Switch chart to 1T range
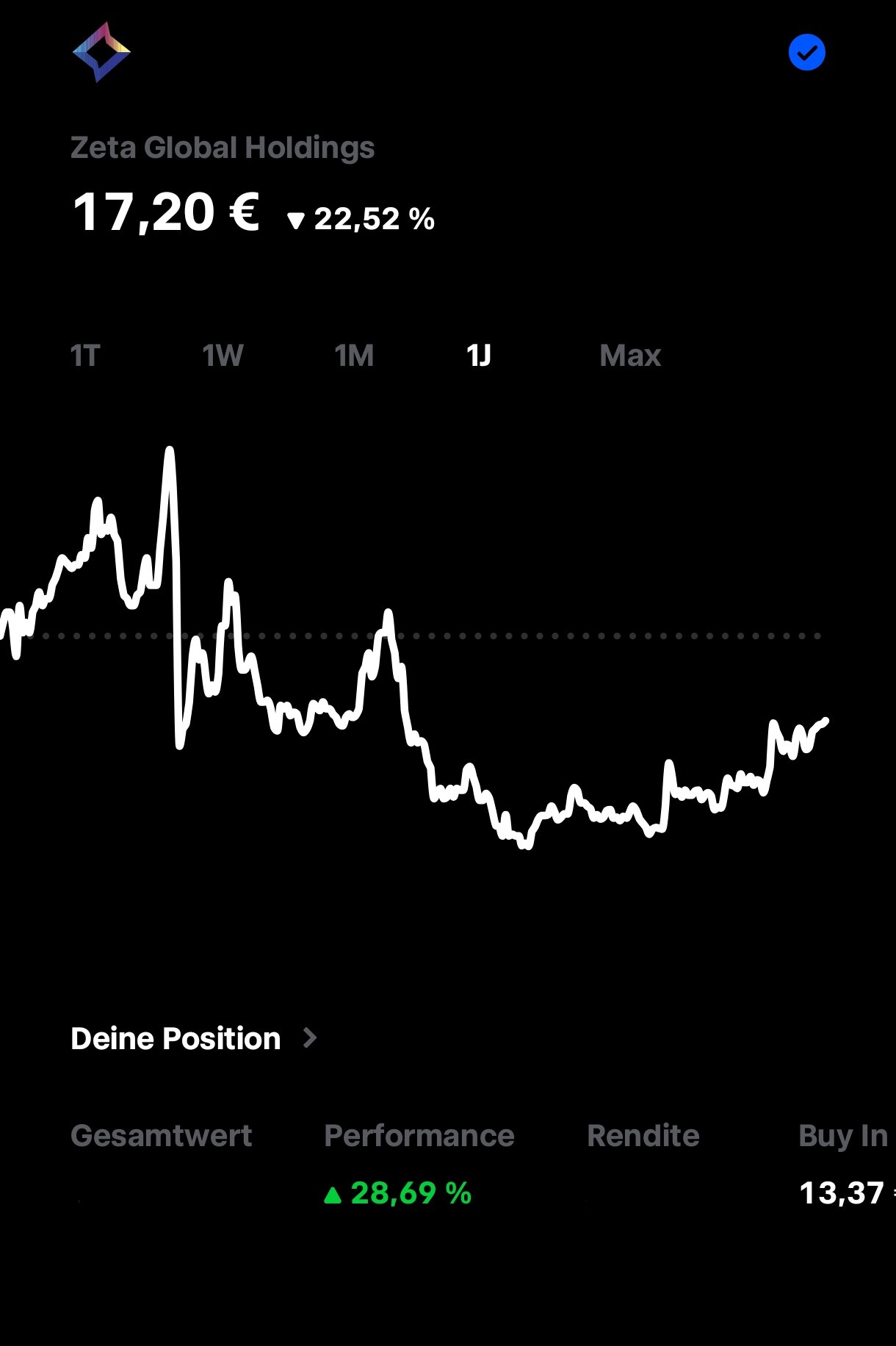This screenshot has width=896, height=1346. tap(85, 356)
